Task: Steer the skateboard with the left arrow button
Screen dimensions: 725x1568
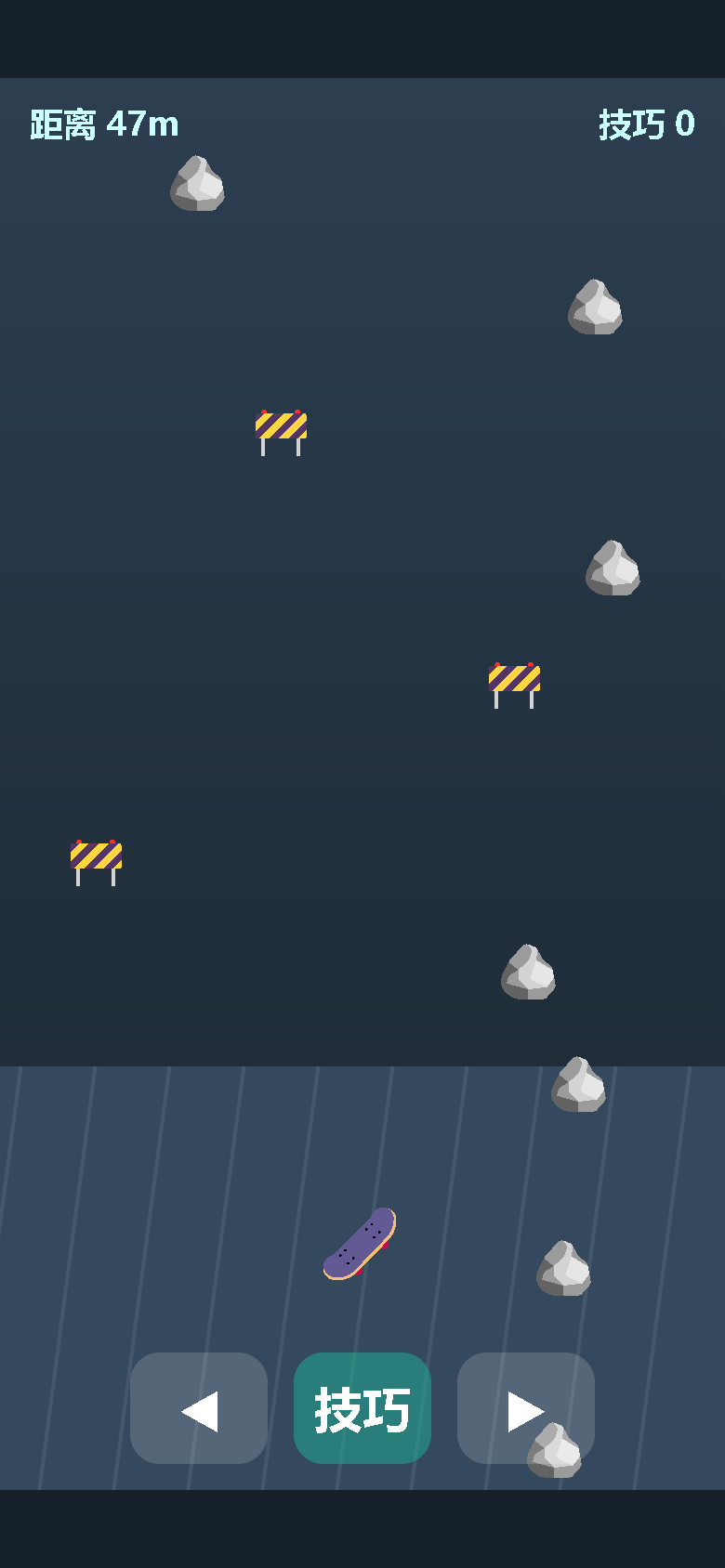Action: point(199,1408)
